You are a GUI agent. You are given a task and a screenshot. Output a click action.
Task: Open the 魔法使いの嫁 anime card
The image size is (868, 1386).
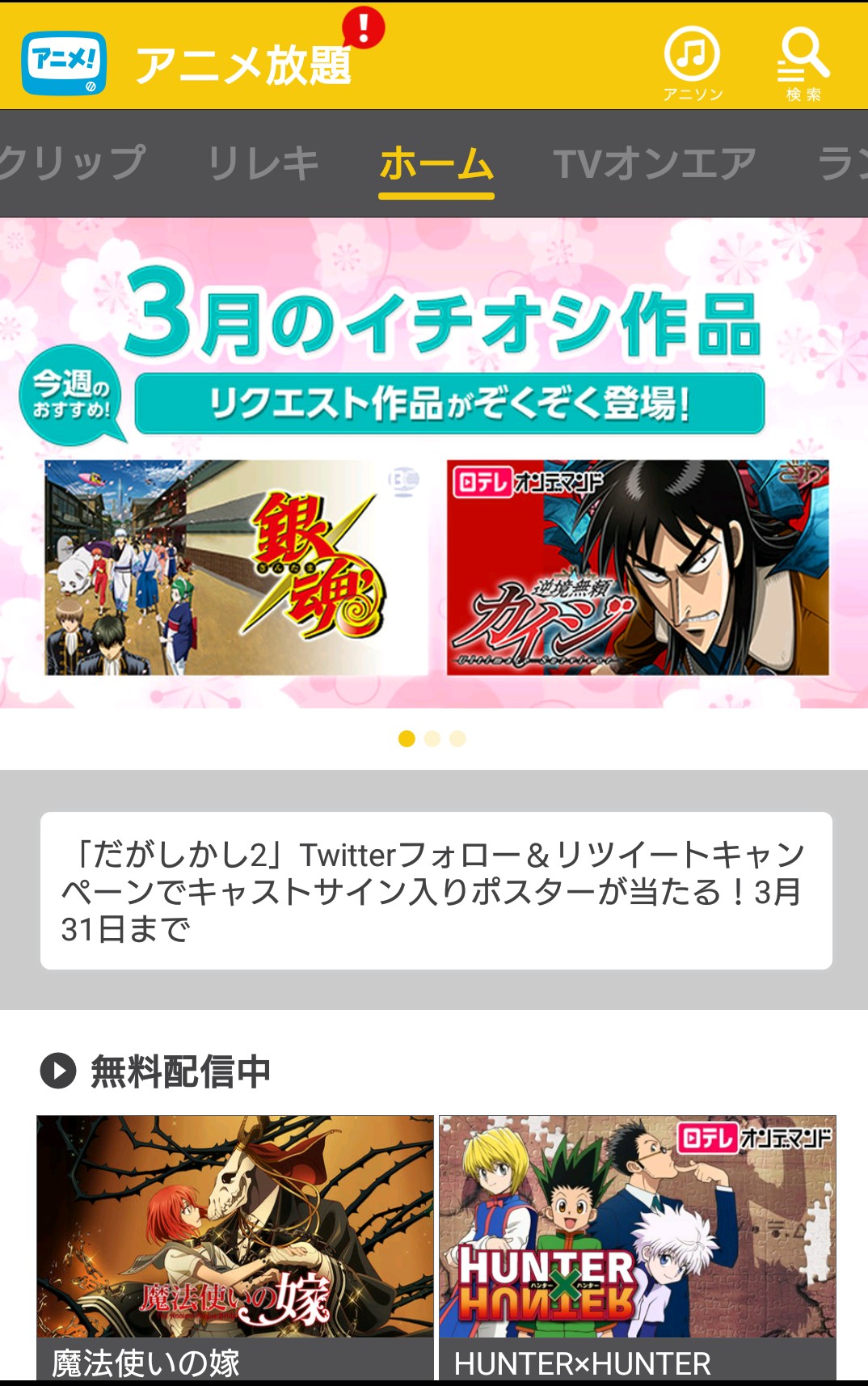pos(235,1245)
